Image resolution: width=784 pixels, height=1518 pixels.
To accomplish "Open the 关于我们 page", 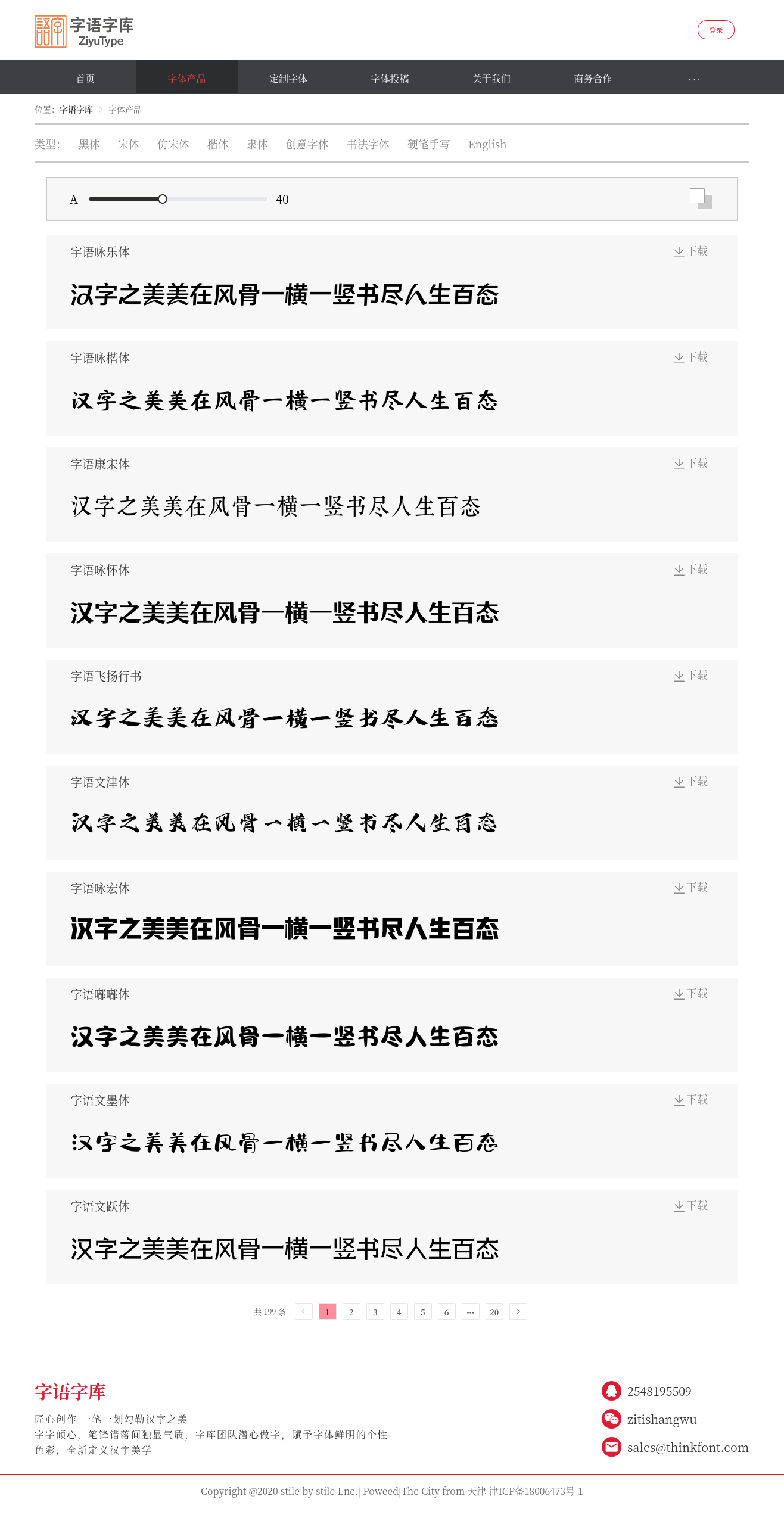I will coord(491,79).
